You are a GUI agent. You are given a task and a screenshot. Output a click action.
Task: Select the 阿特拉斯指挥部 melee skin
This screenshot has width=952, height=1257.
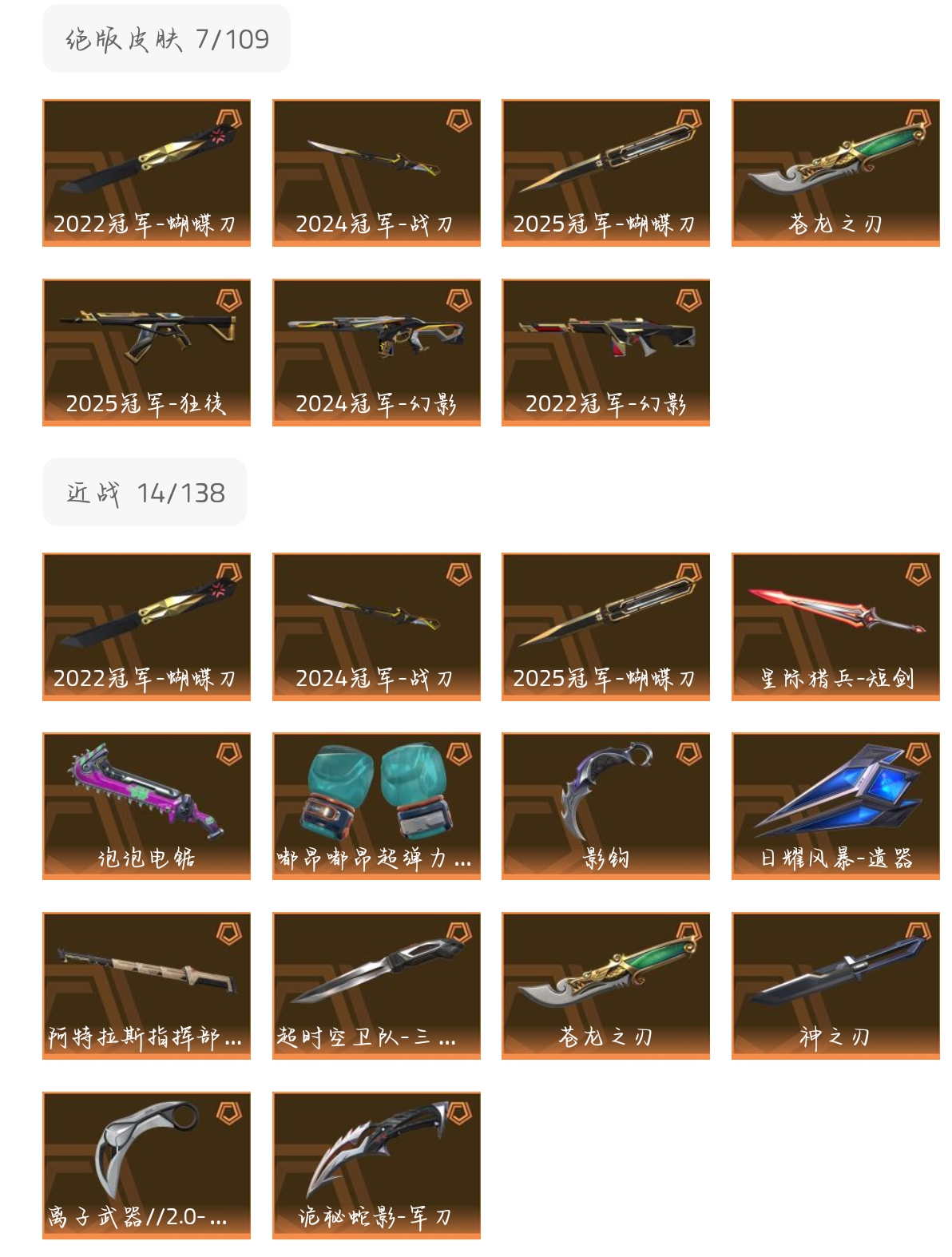[x=146, y=985]
